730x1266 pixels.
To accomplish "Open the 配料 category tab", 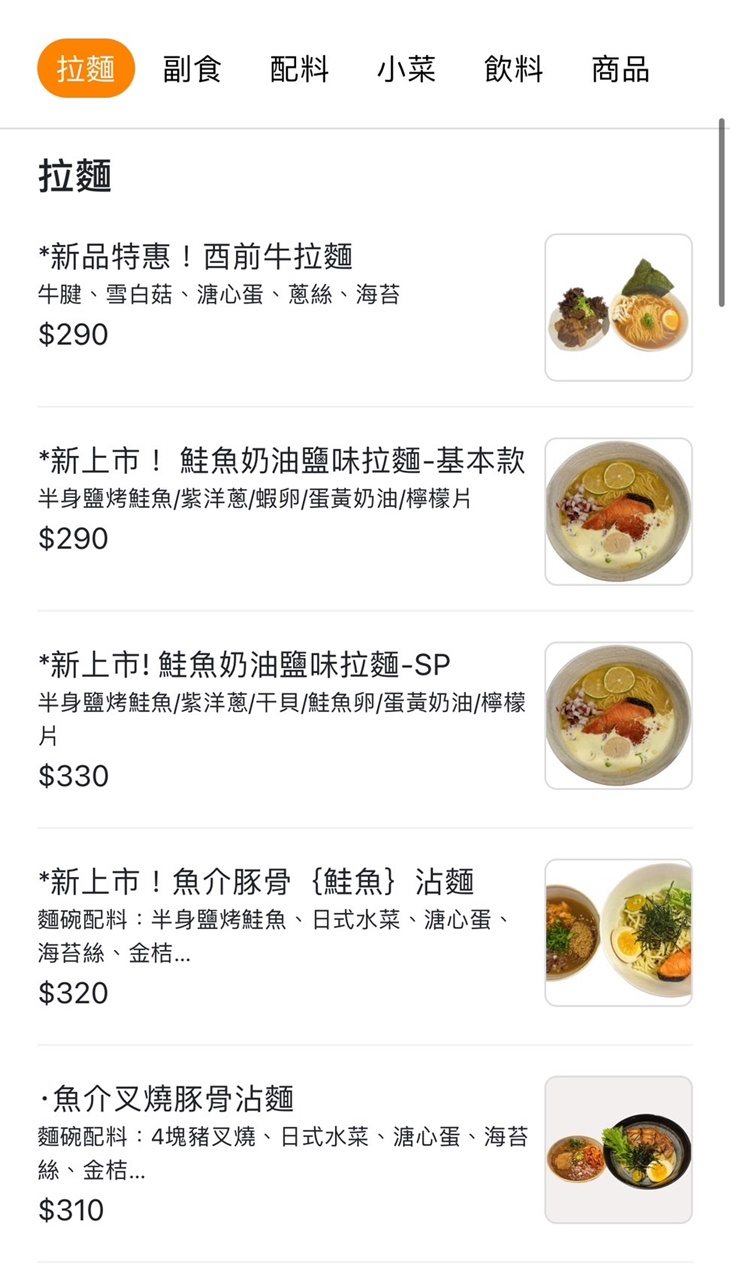I will pos(299,70).
